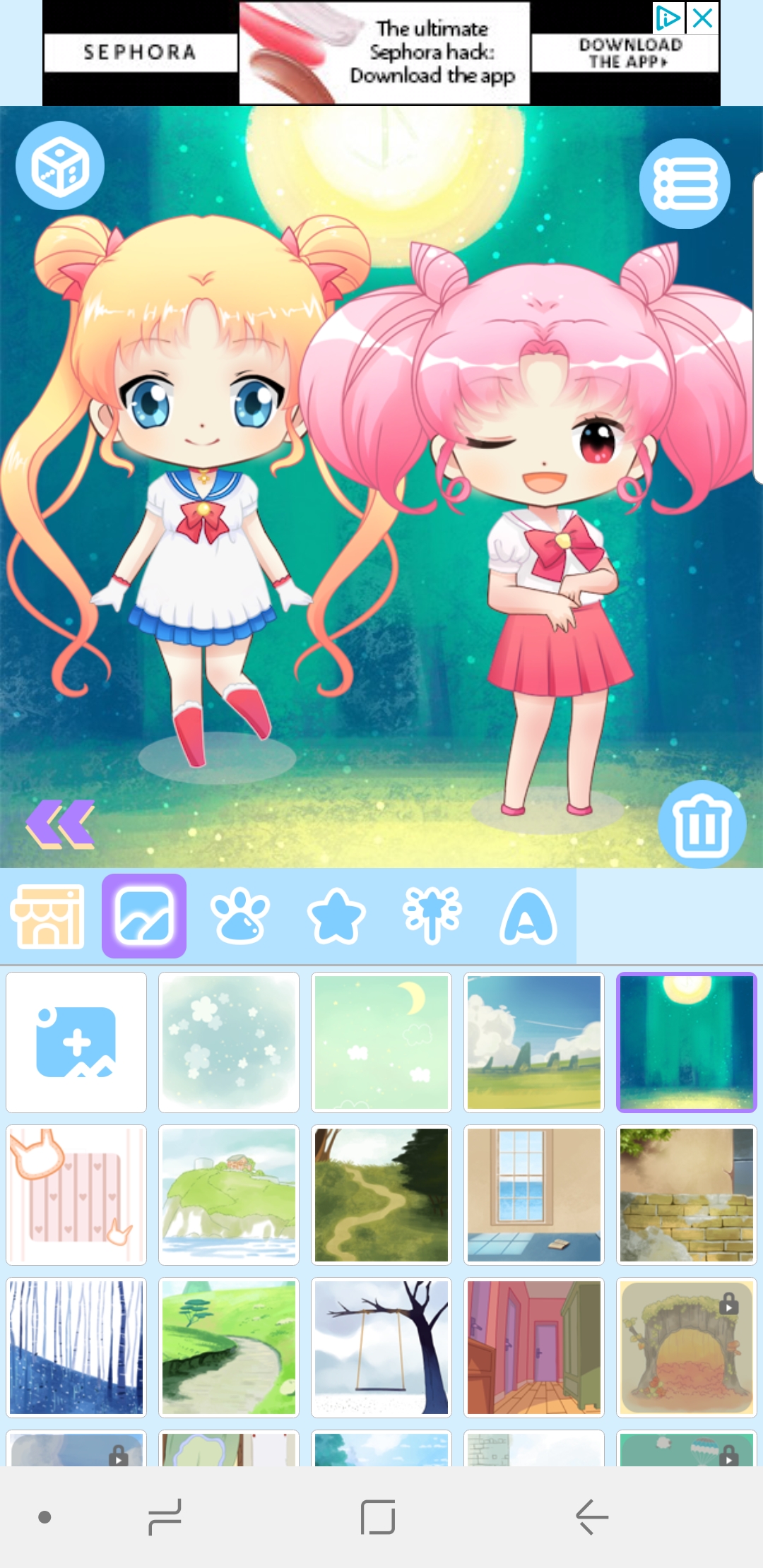Switch to the paw print pets tab
Viewport: 763px width, 1568px height.
tap(240, 916)
